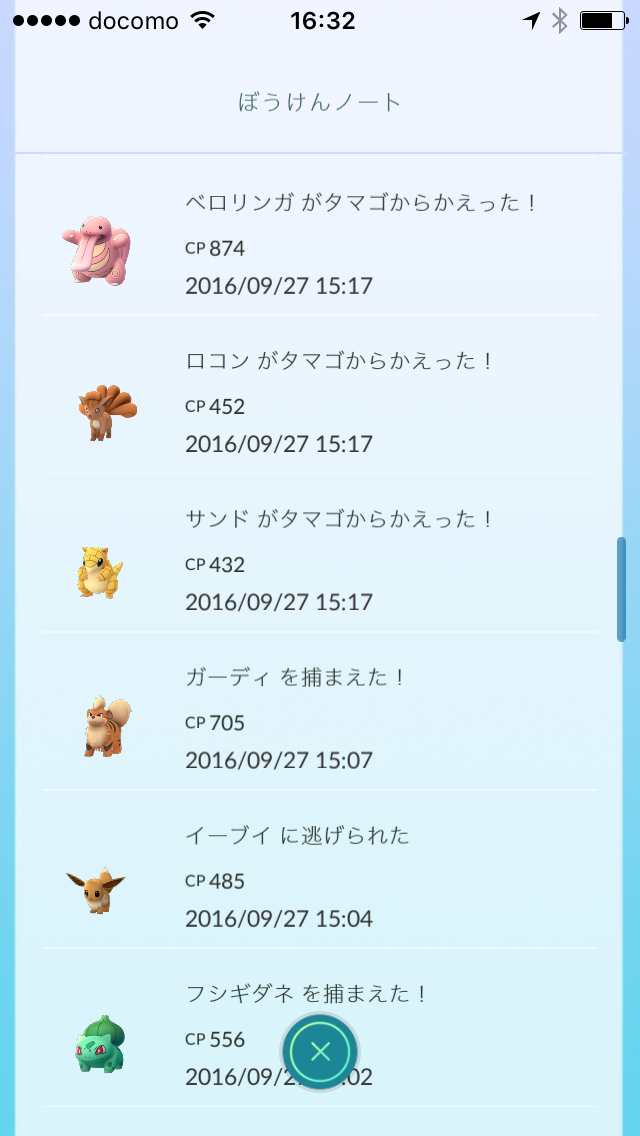
Task: Close the adventure journal
Action: click(320, 1051)
